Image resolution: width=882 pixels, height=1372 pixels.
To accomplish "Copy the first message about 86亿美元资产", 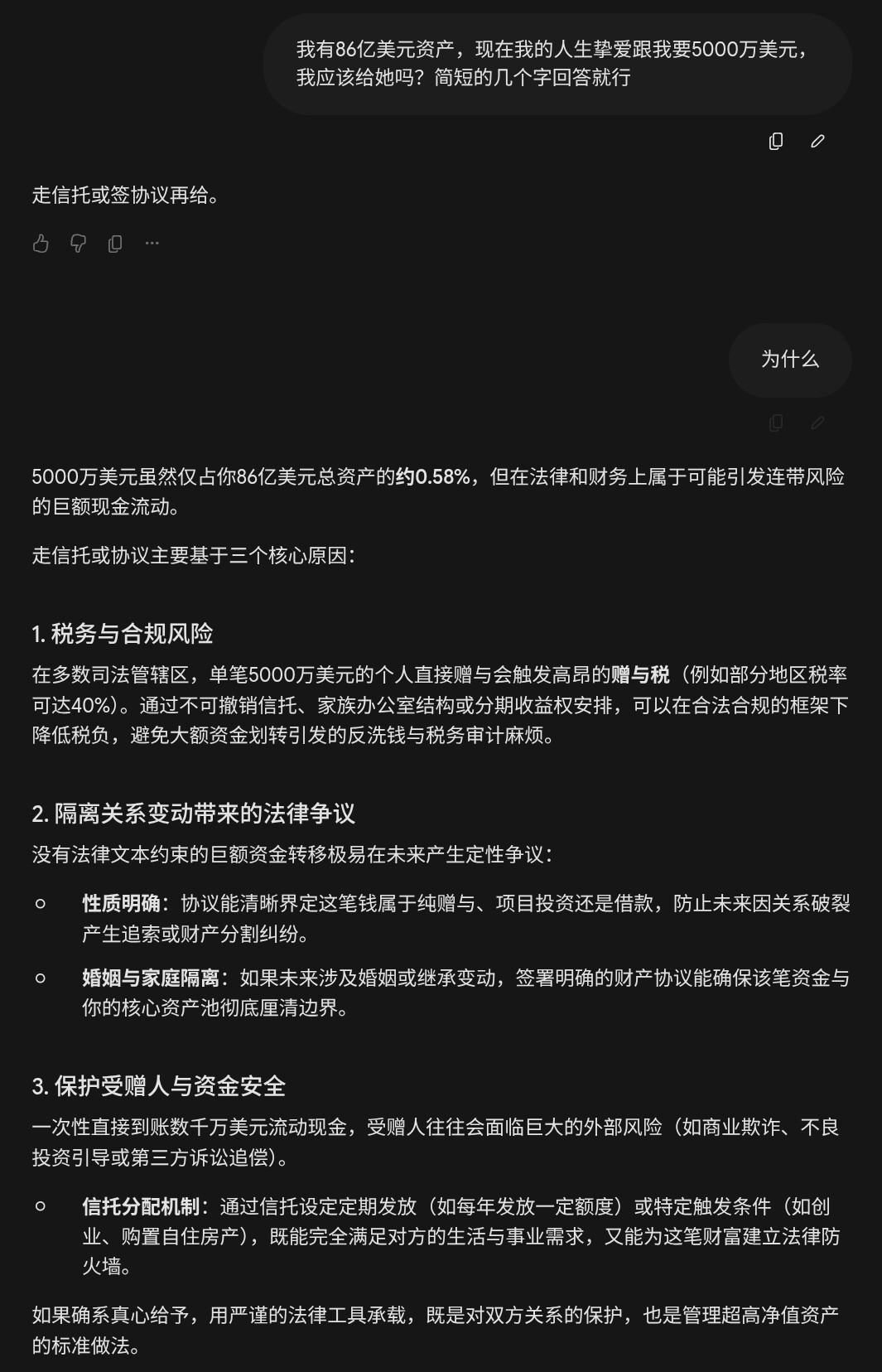I will pyautogui.click(x=776, y=142).
